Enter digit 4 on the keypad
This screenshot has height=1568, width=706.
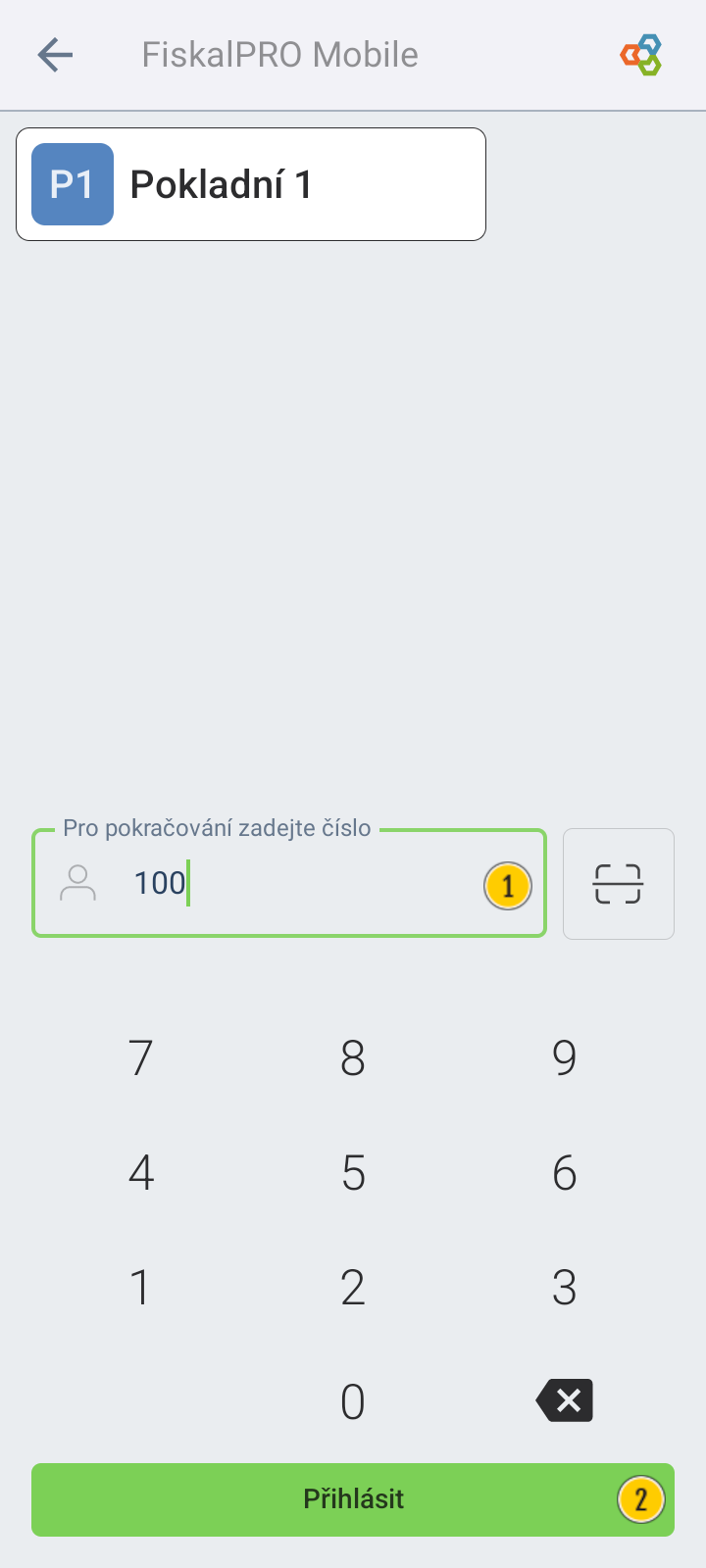pos(141,1173)
